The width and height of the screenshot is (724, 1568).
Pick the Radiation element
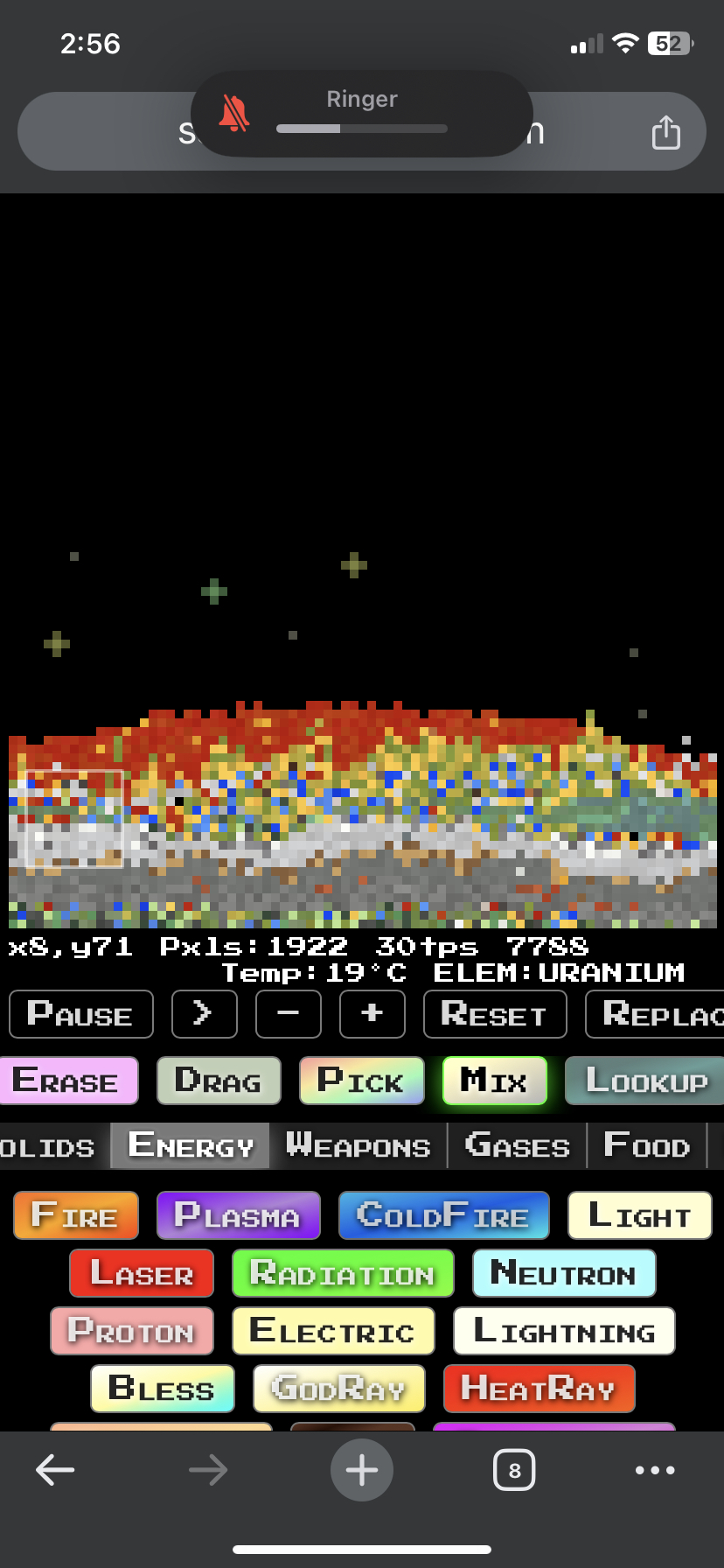pos(343,1273)
